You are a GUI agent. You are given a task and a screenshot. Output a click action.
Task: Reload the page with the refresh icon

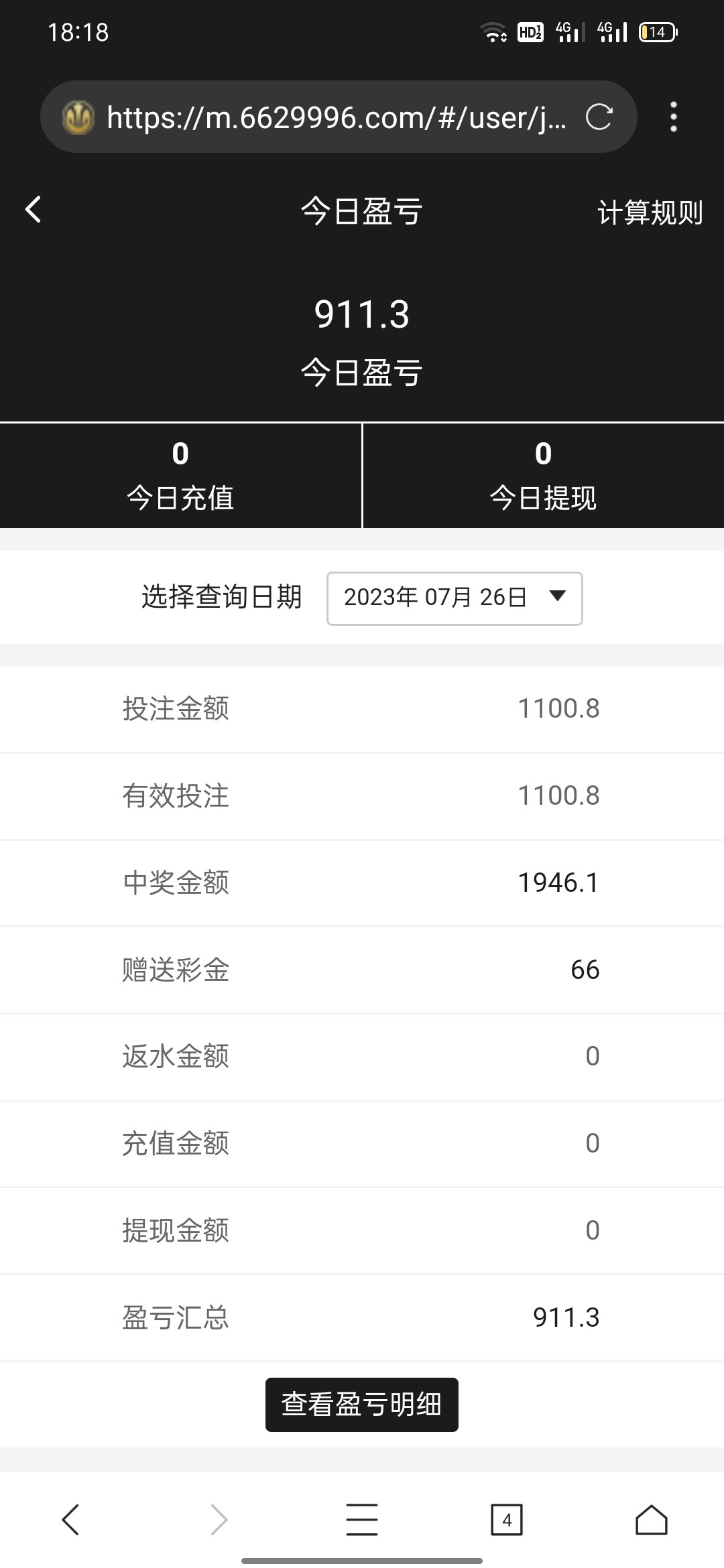(x=599, y=117)
